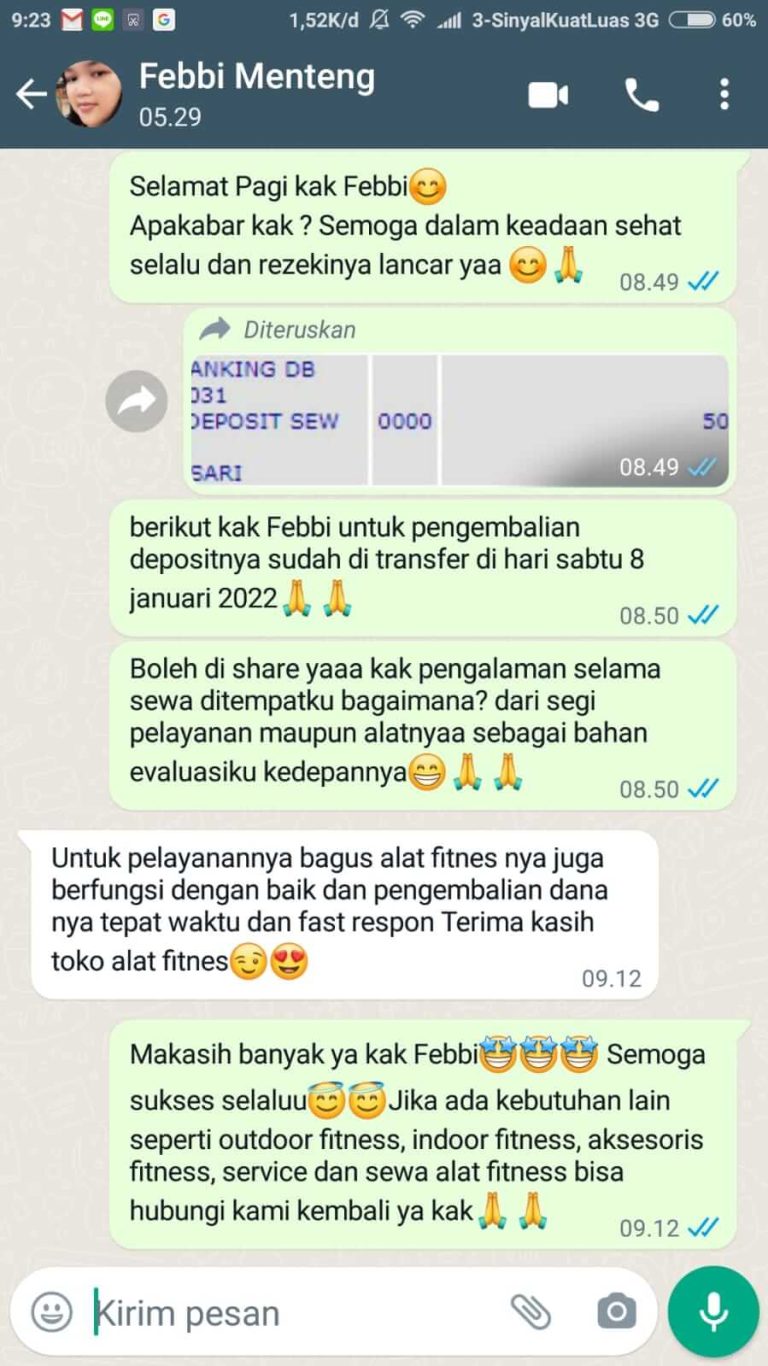Image resolution: width=768 pixels, height=1366 pixels.
Task: Open the emoji picker
Action: [51, 1311]
